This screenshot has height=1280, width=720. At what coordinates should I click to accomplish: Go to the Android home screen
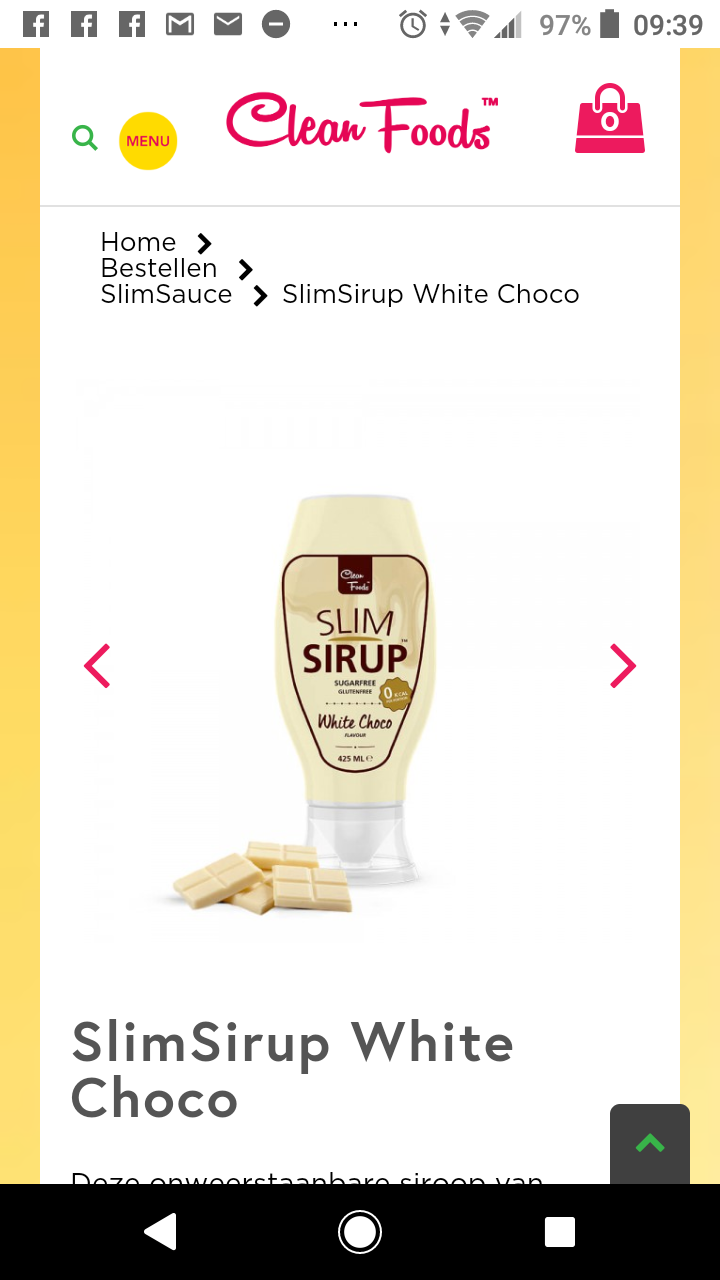[x=360, y=1232]
